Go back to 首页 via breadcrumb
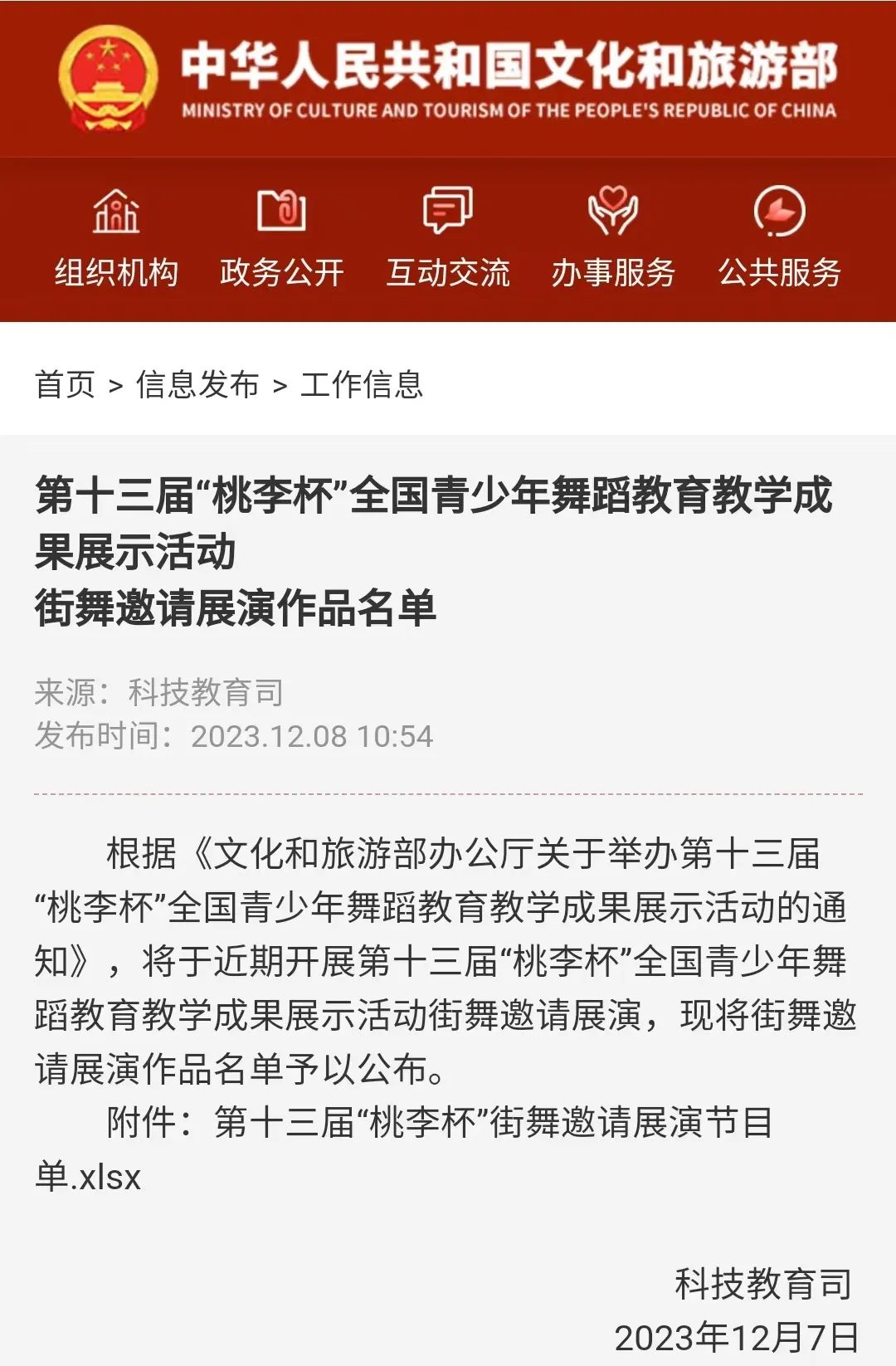This screenshot has width=896, height=1366. 65,384
